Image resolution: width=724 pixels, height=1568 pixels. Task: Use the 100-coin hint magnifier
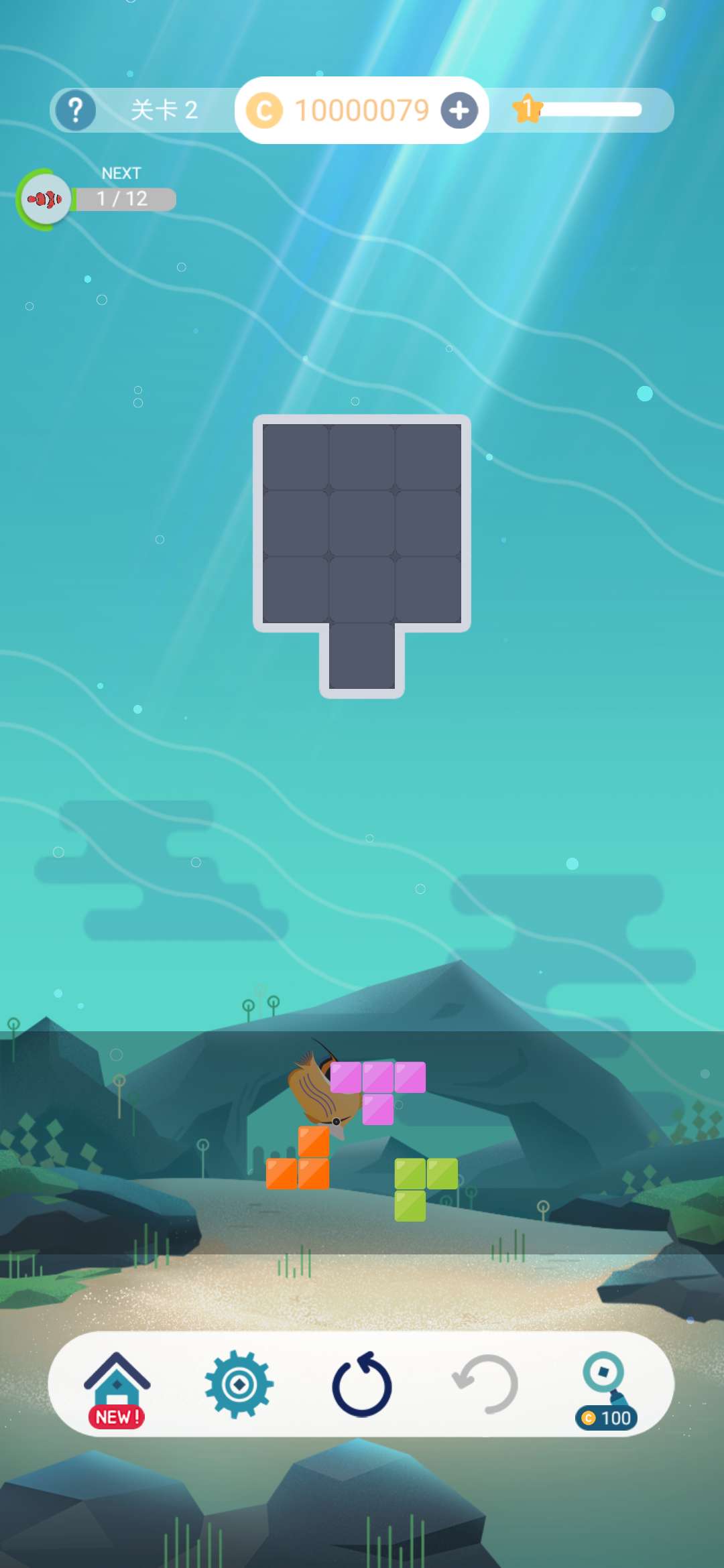pyautogui.click(x=606, y=1388)
